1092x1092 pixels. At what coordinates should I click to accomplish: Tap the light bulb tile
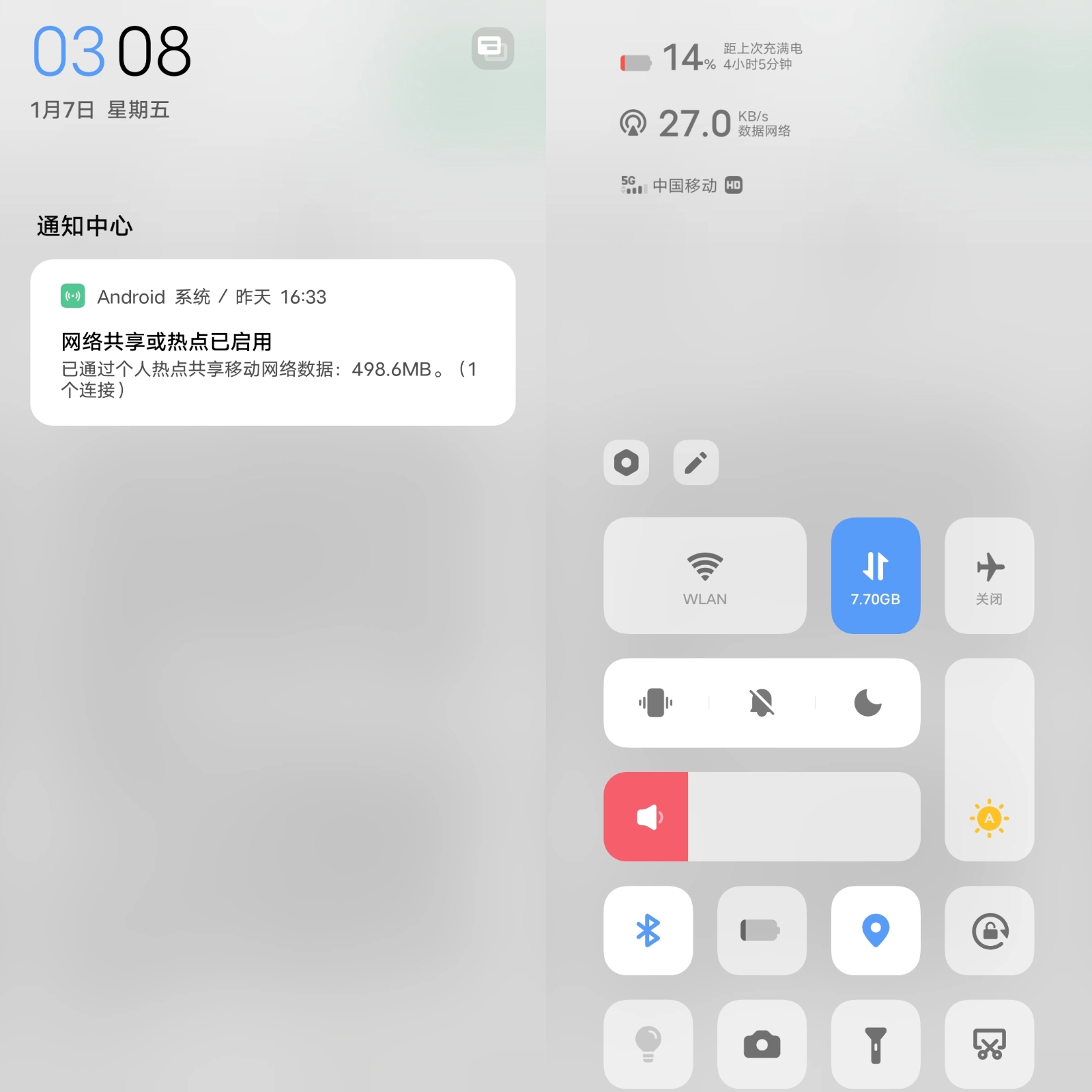point(648,1044)
